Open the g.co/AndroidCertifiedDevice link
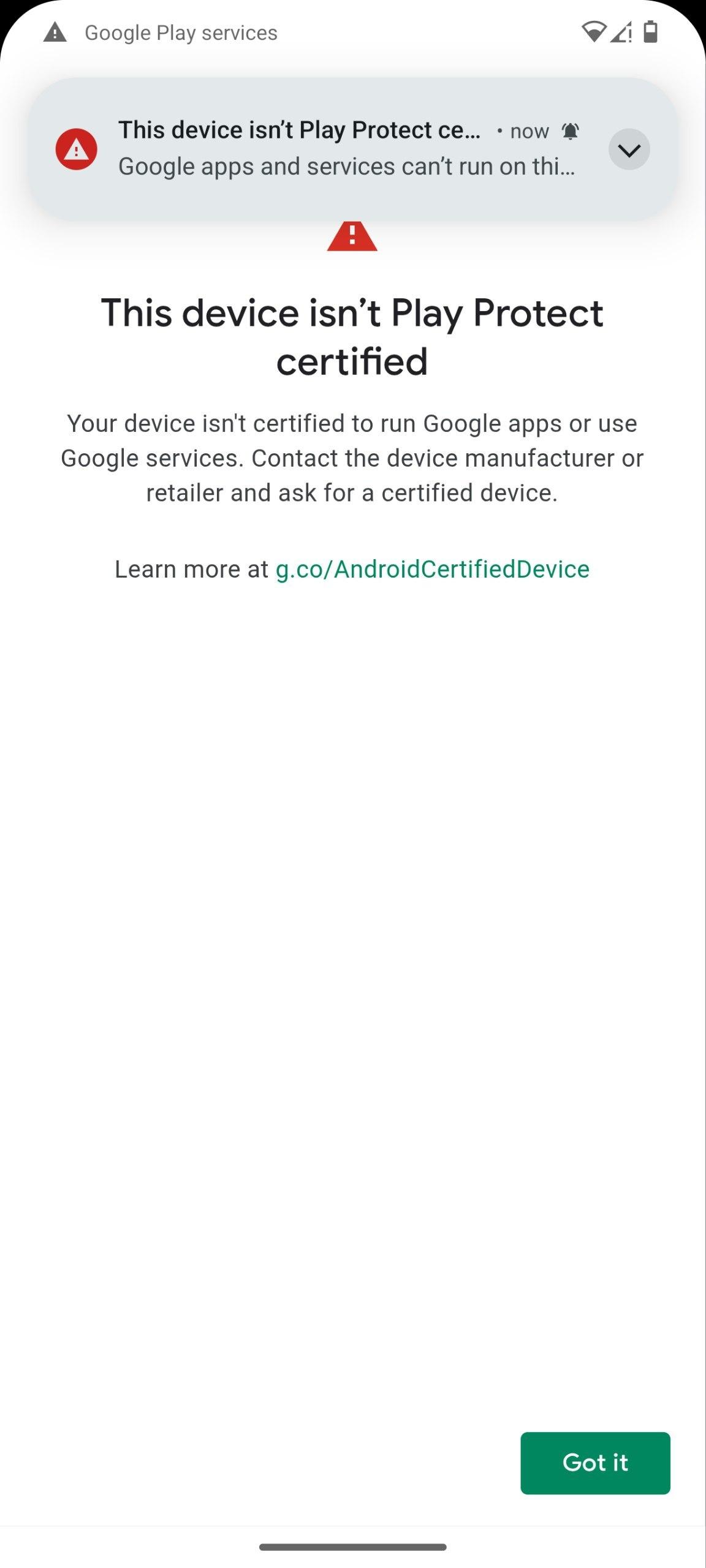Viewport: 706px width, 1568px height. (x=432, y=569)
